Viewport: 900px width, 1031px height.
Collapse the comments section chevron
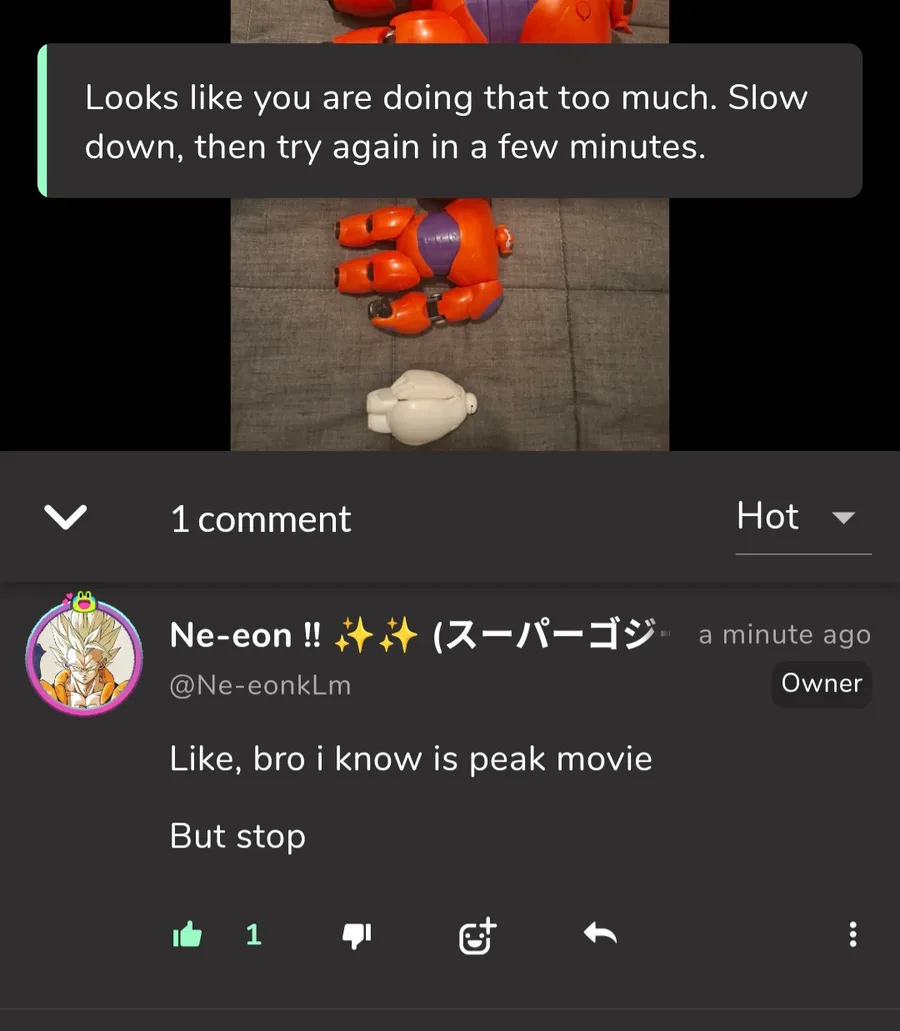(66, 518)
